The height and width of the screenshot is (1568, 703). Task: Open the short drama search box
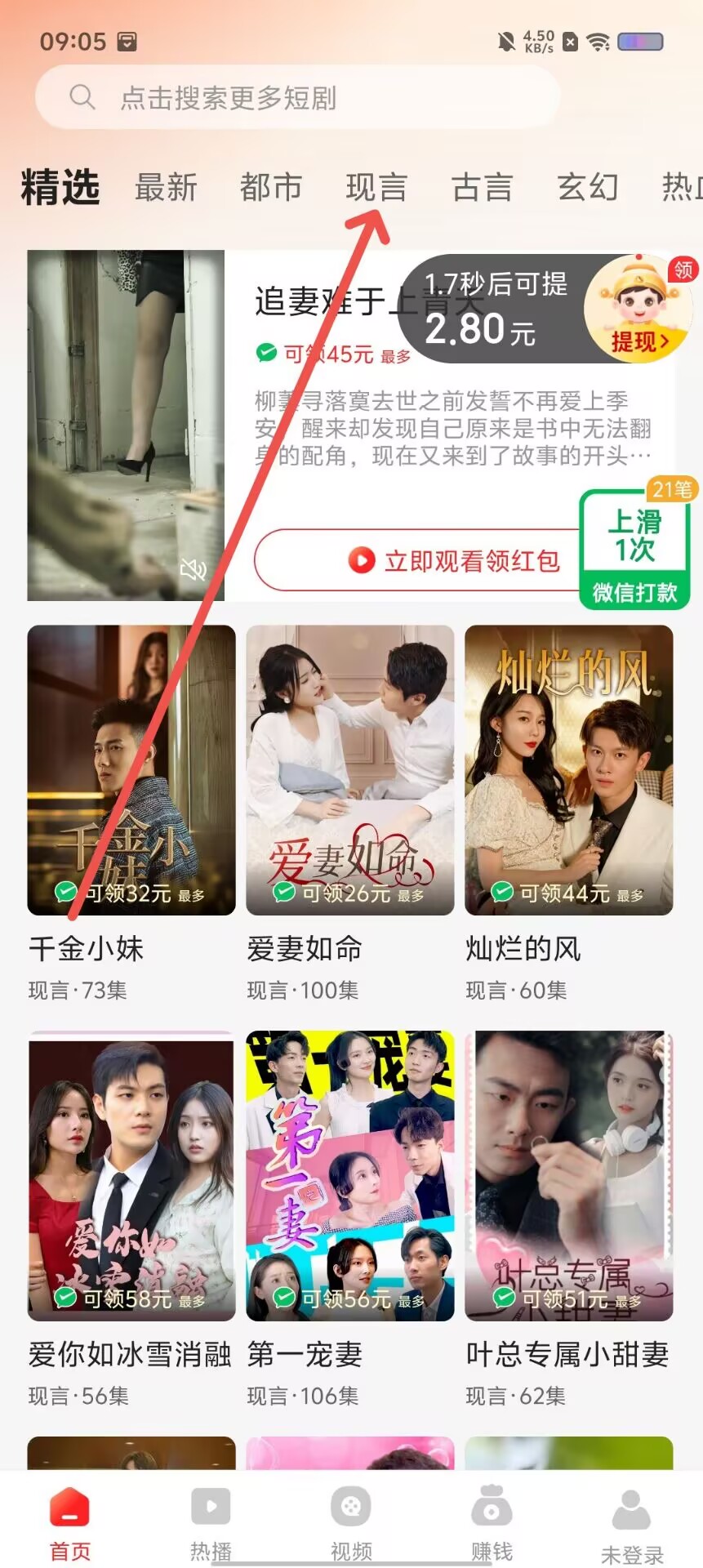297,98
